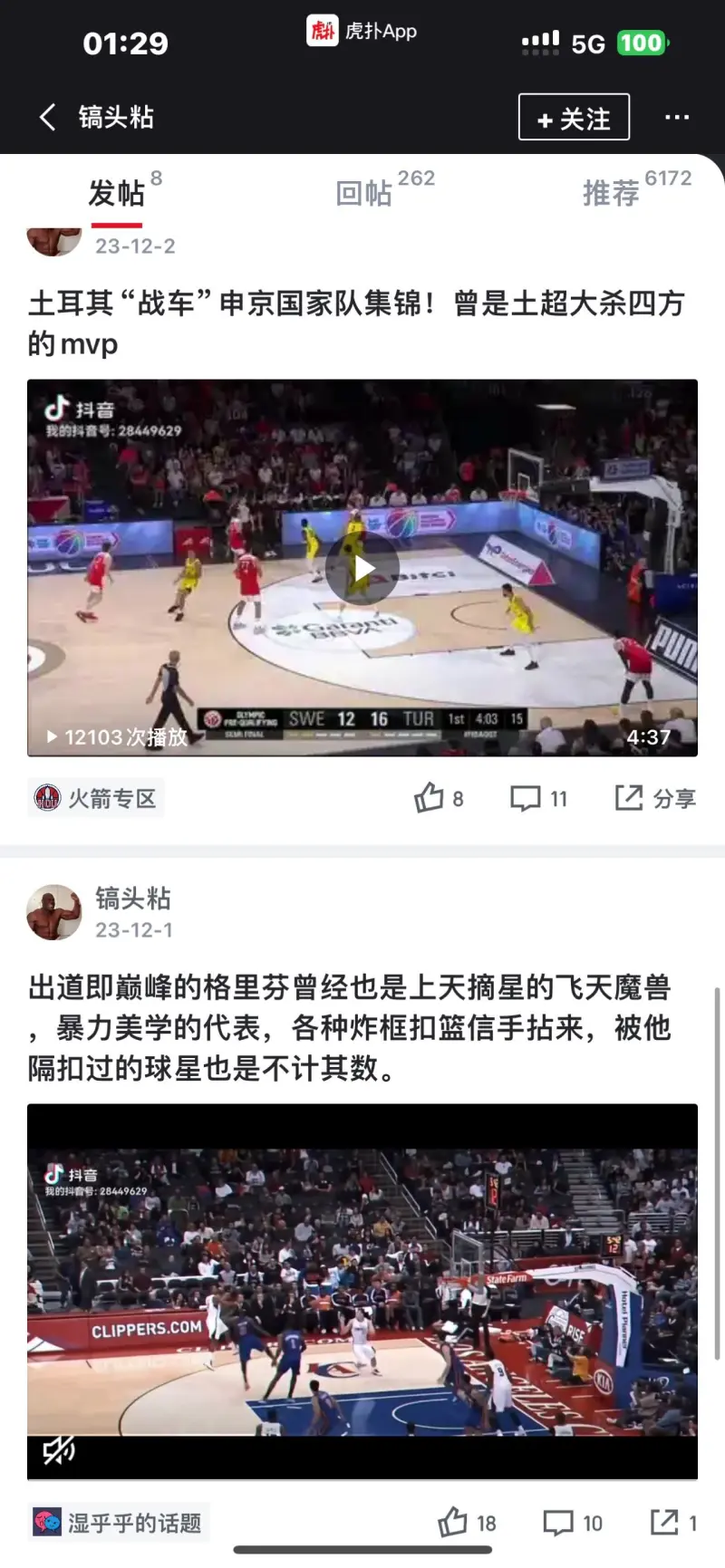
Task: Play the SWE vs TUR video
Action: coord(362,568)
